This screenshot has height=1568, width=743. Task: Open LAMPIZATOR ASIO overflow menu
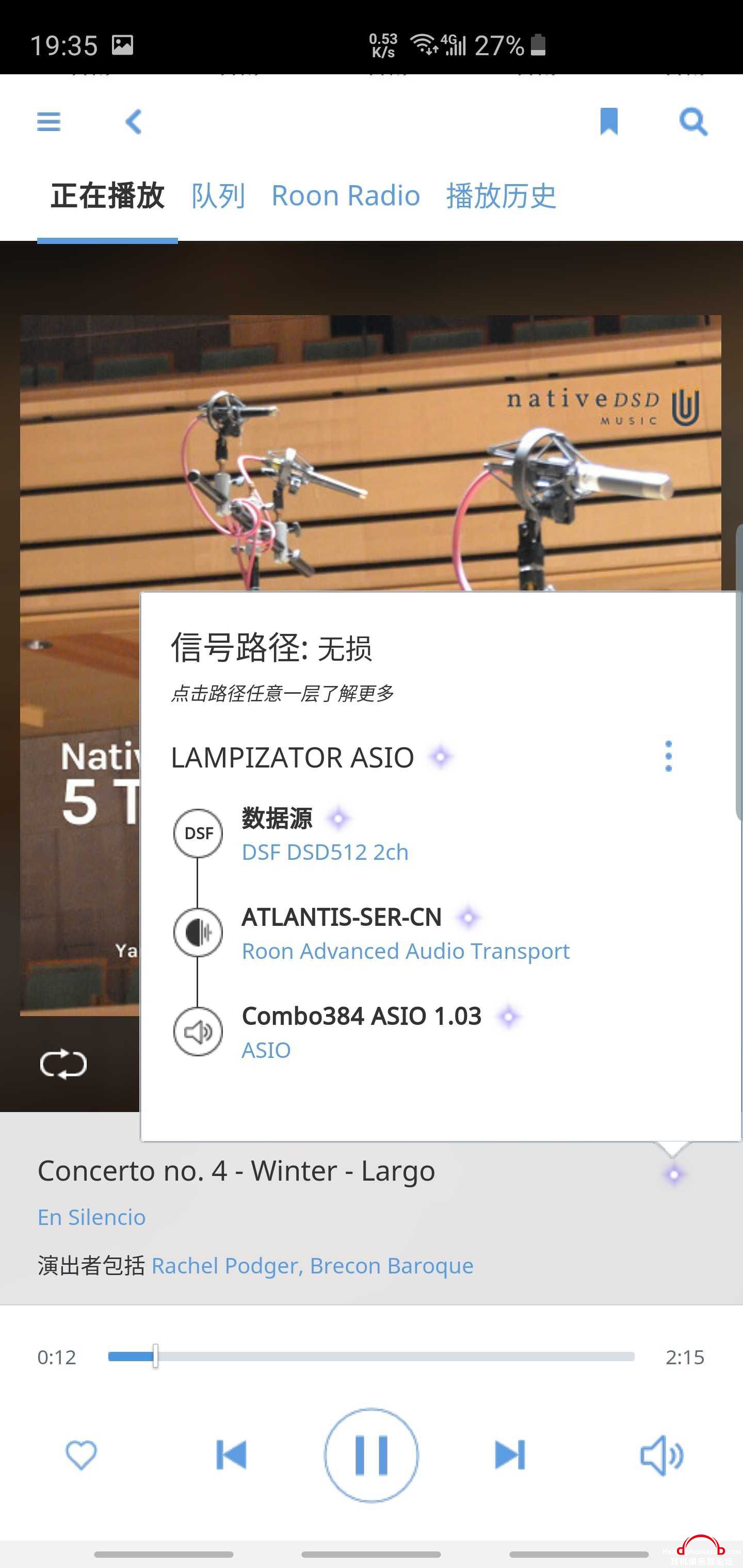668,757
